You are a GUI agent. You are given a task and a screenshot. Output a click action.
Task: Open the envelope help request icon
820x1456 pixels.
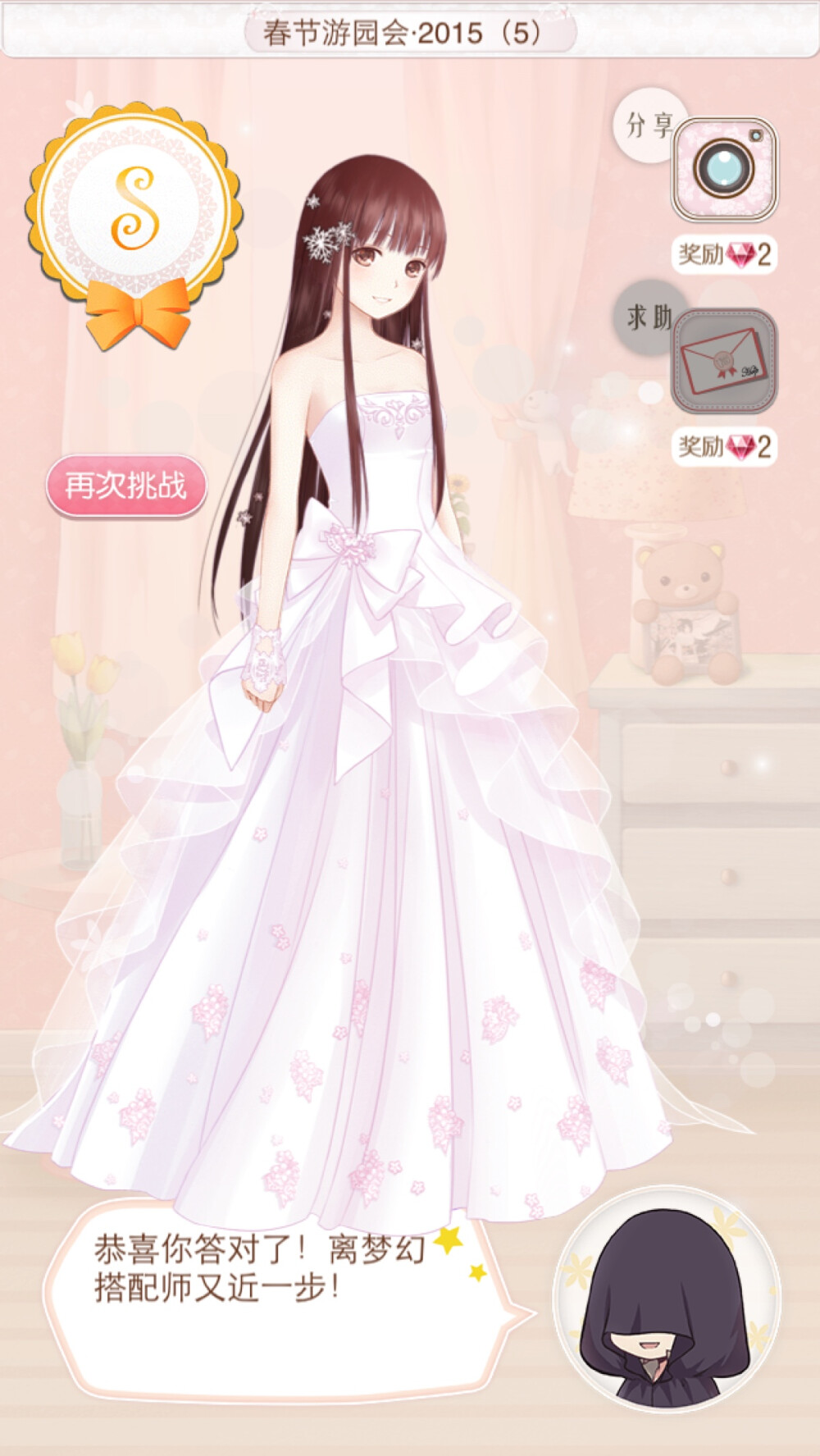724,361
